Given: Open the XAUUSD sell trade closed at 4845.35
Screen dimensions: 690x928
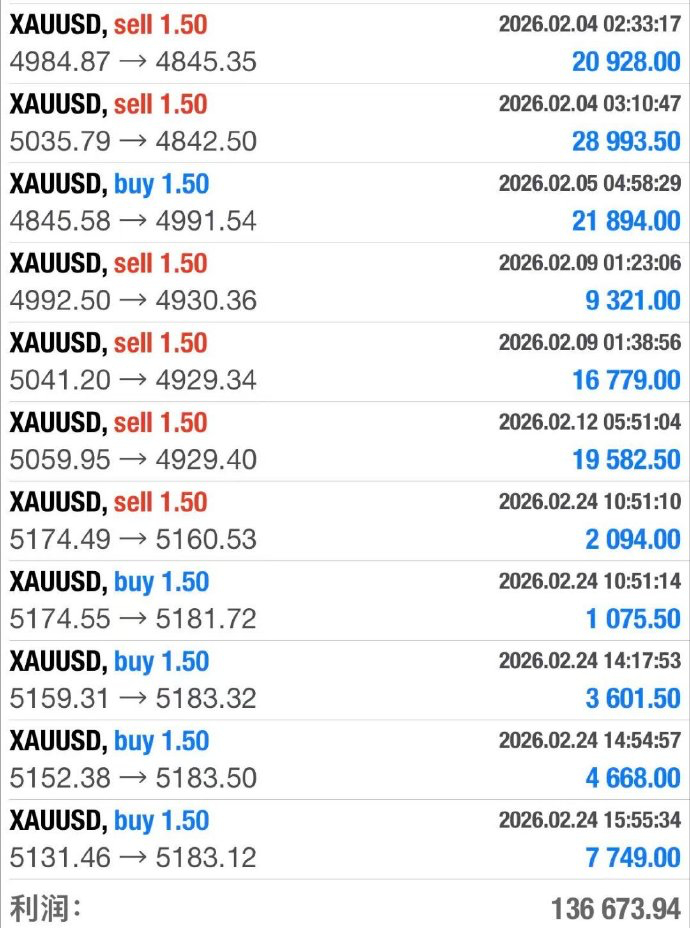Looking at the screenshot, I should pyautogui.click(x=345, y=43).
